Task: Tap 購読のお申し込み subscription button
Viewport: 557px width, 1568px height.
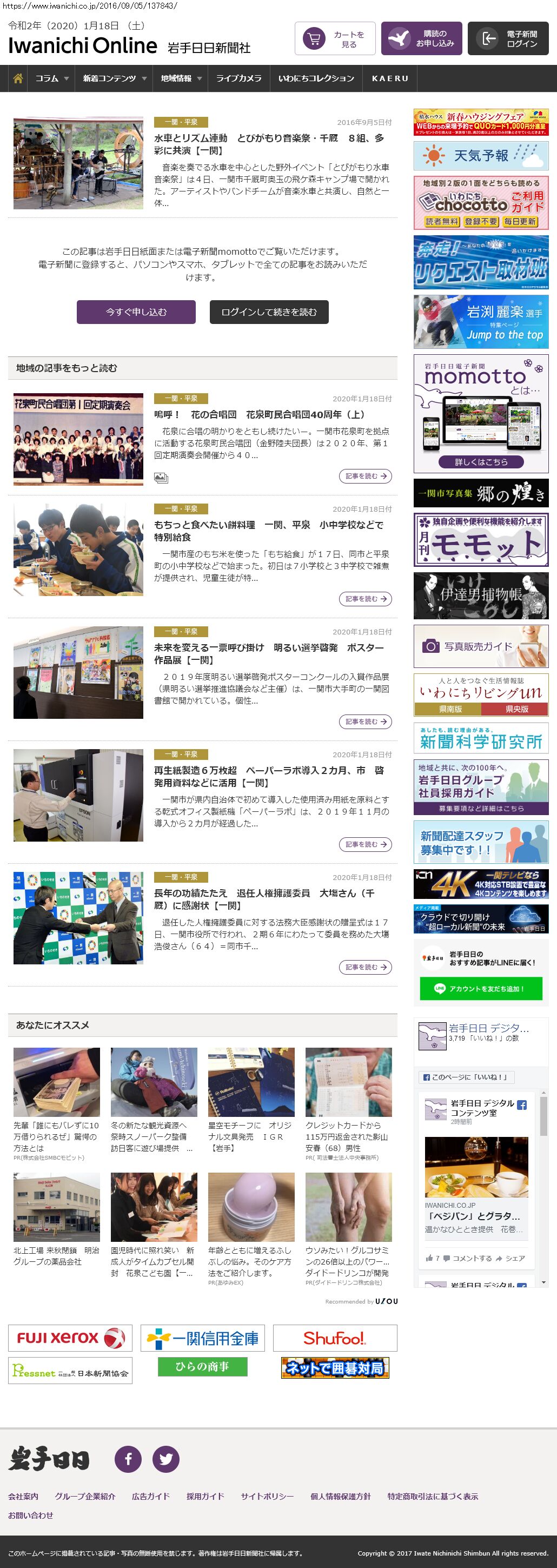Action: tap(421, 39)
